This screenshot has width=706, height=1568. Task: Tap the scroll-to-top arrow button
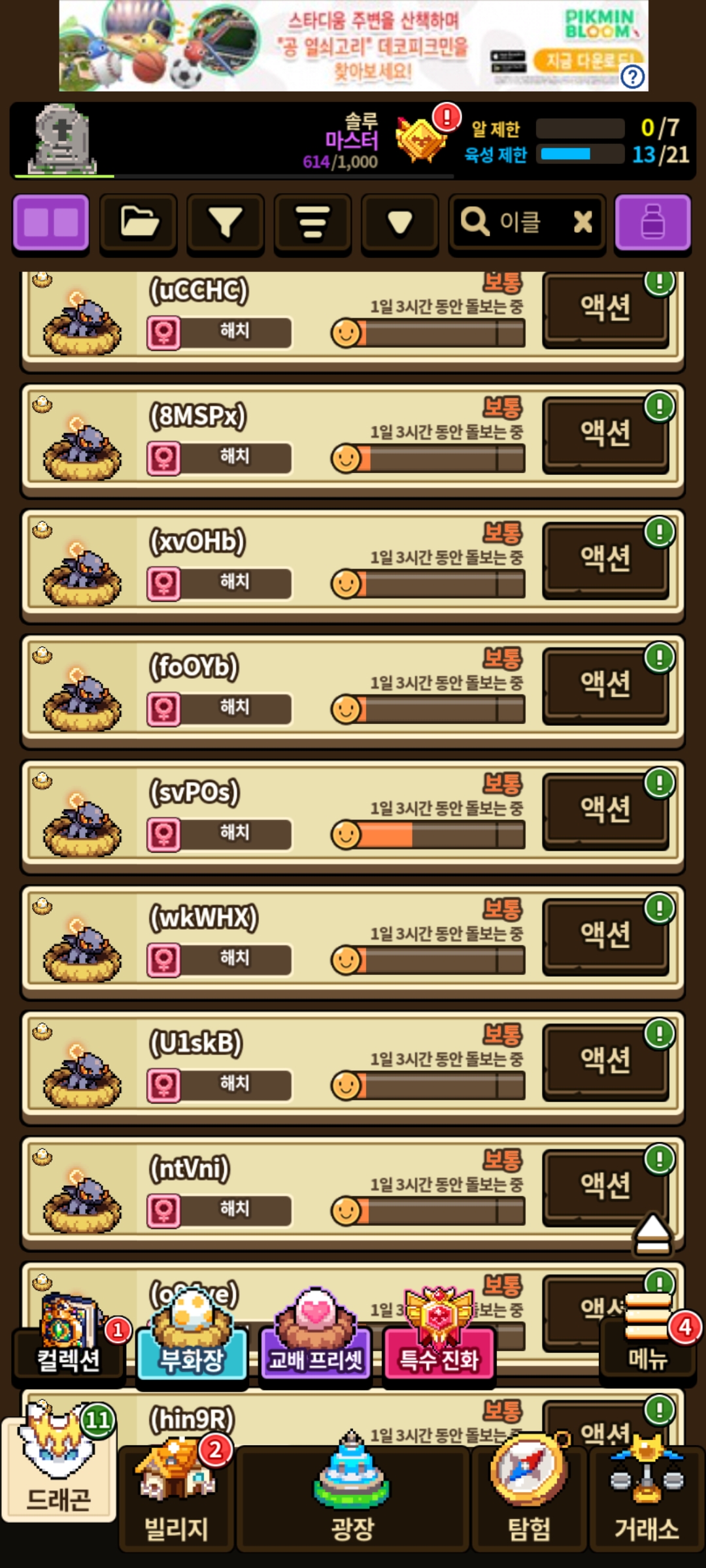[x=652, y=1233]
